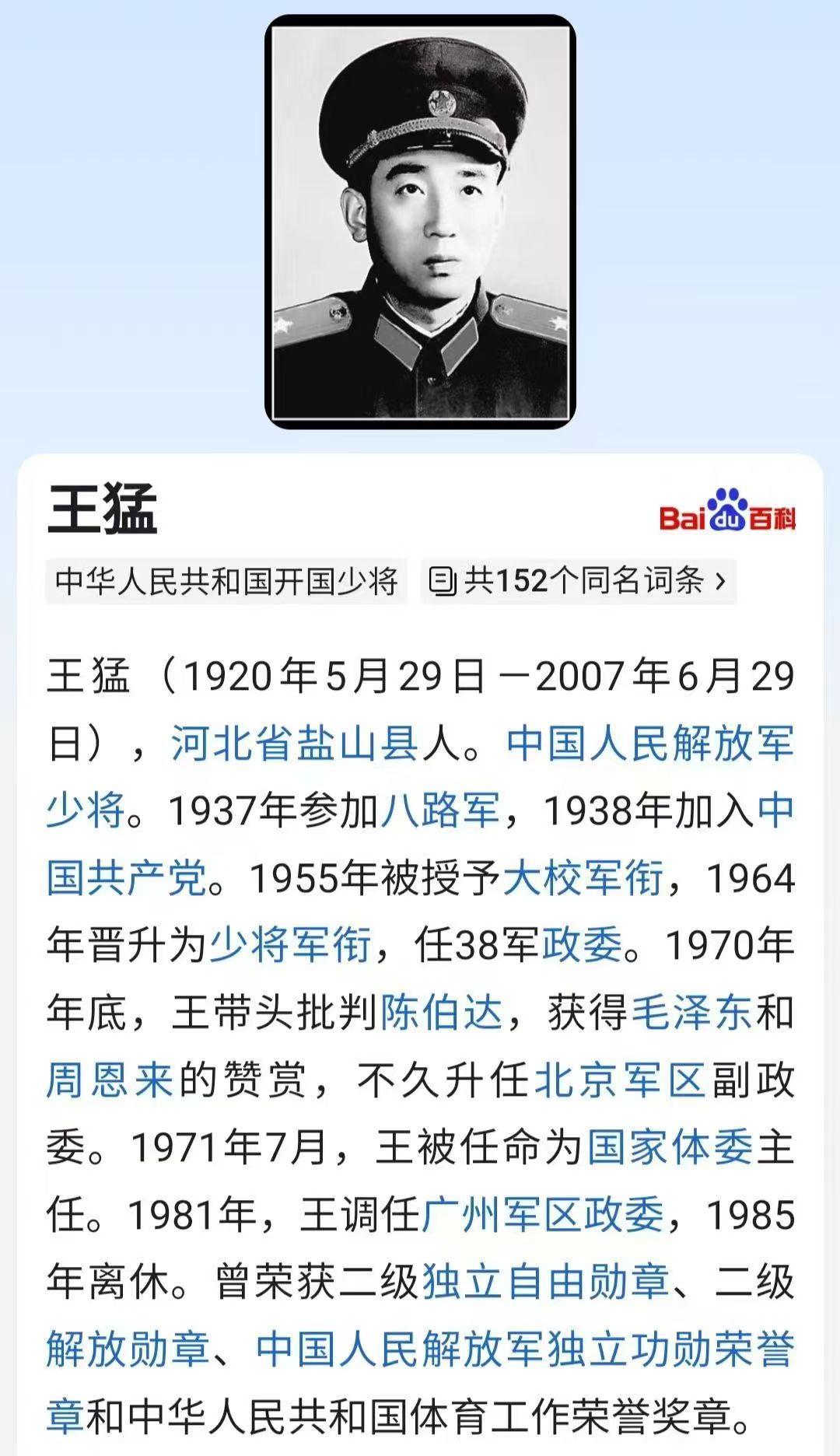Tap the 北京军区 link
Image resolution: width=840 pixels, height=1456 pixels.
click(x=620, y=1080)
